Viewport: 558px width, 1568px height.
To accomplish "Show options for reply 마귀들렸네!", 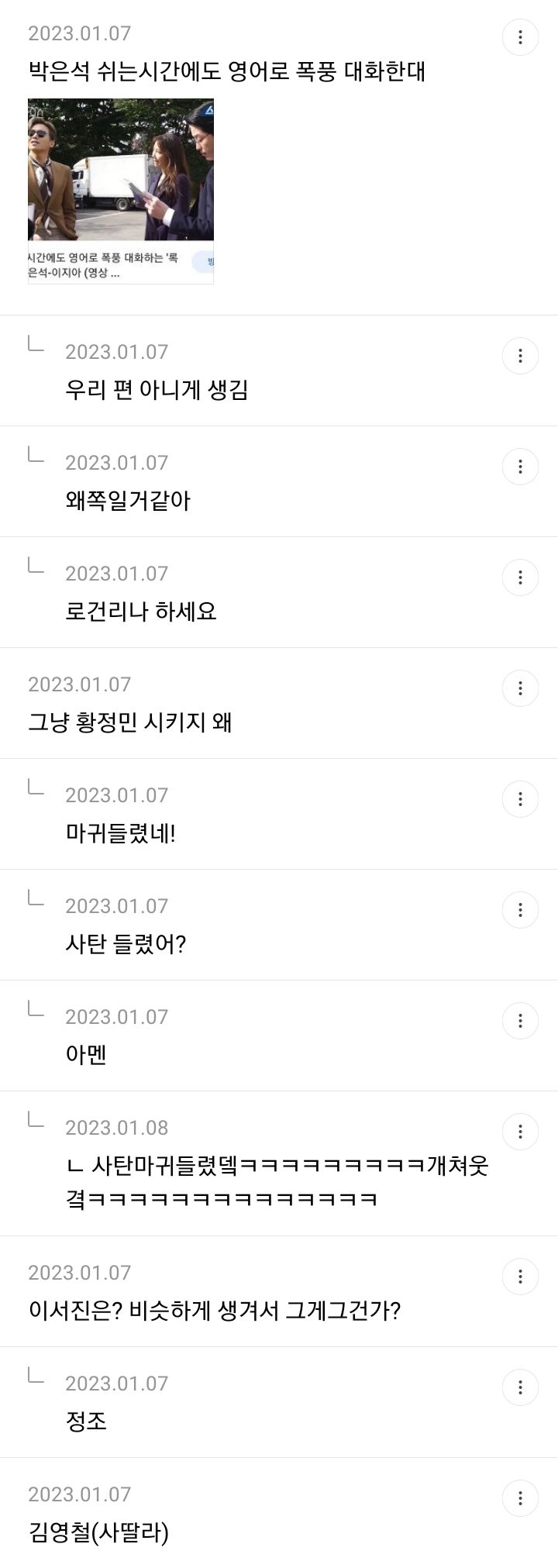I will click(520, 799).
